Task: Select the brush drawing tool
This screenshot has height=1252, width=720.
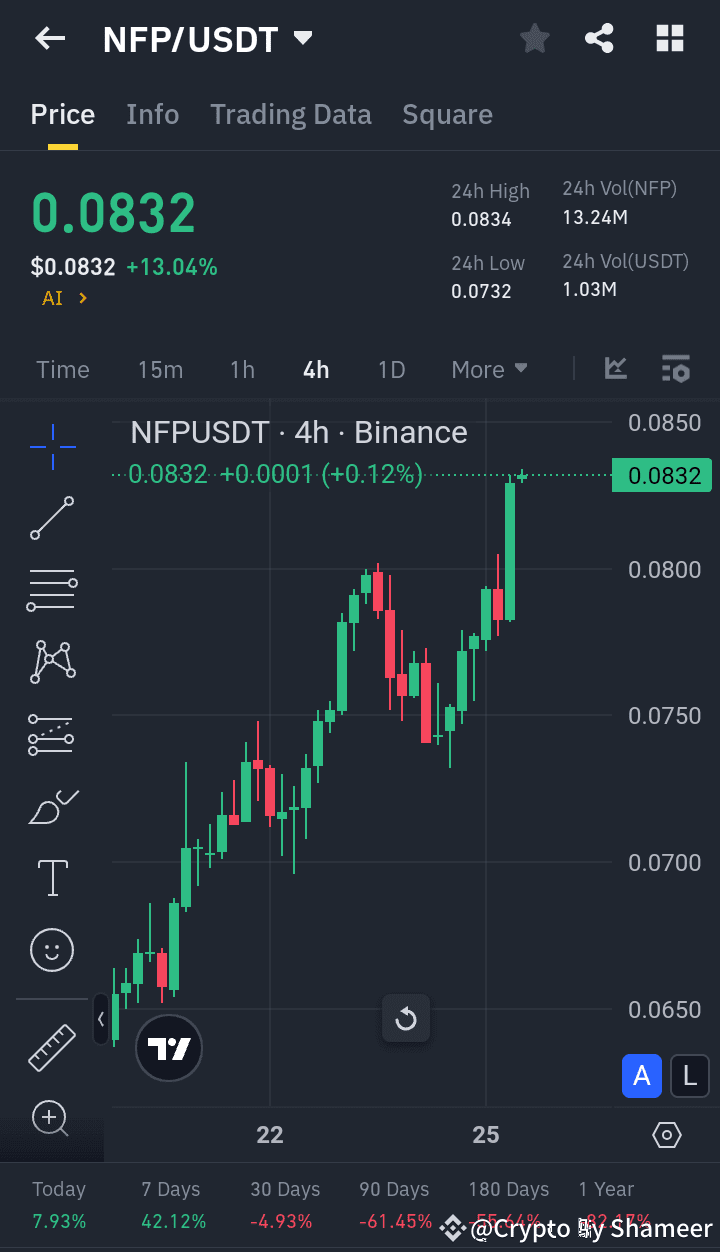Action: pyautogui.click(x=51, y=806)
